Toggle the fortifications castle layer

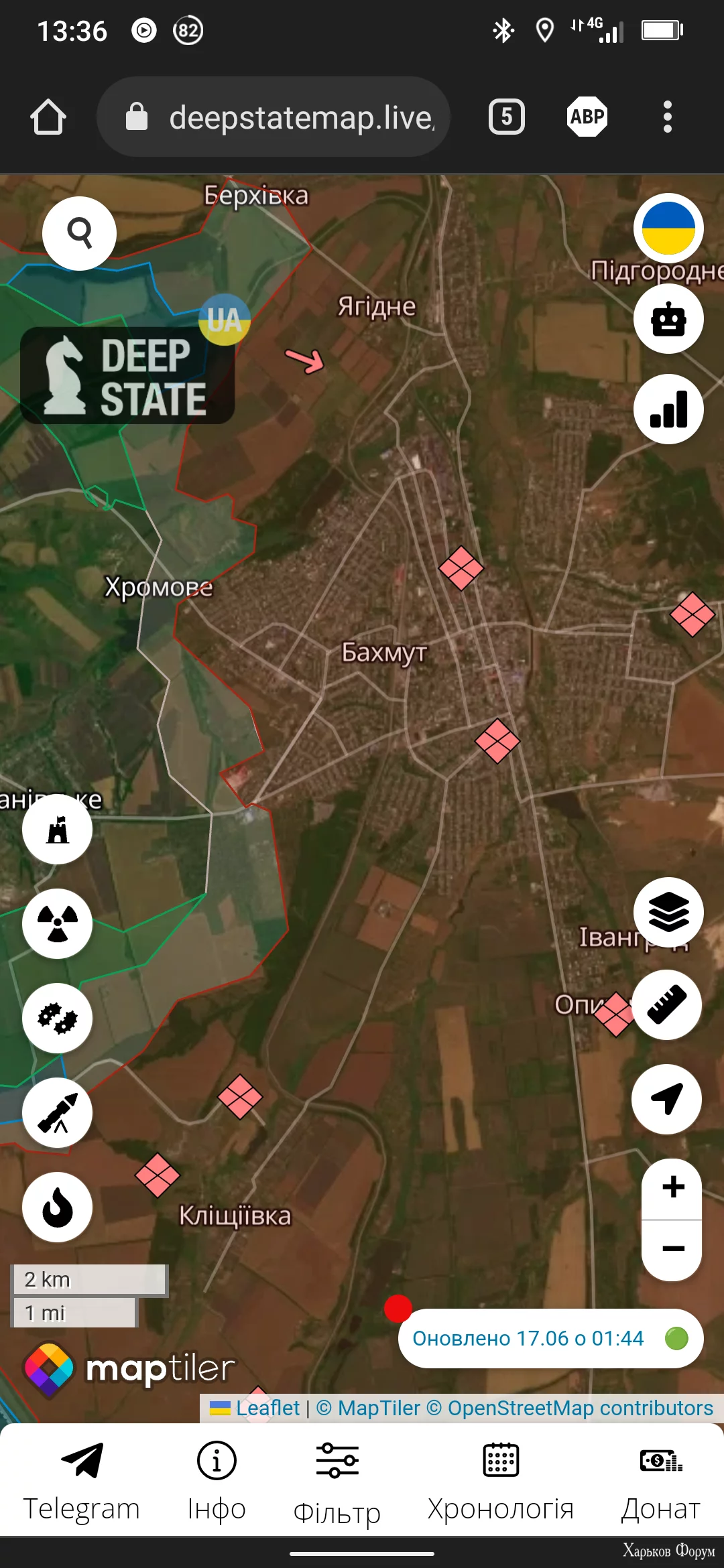click(x=58, y=830)
